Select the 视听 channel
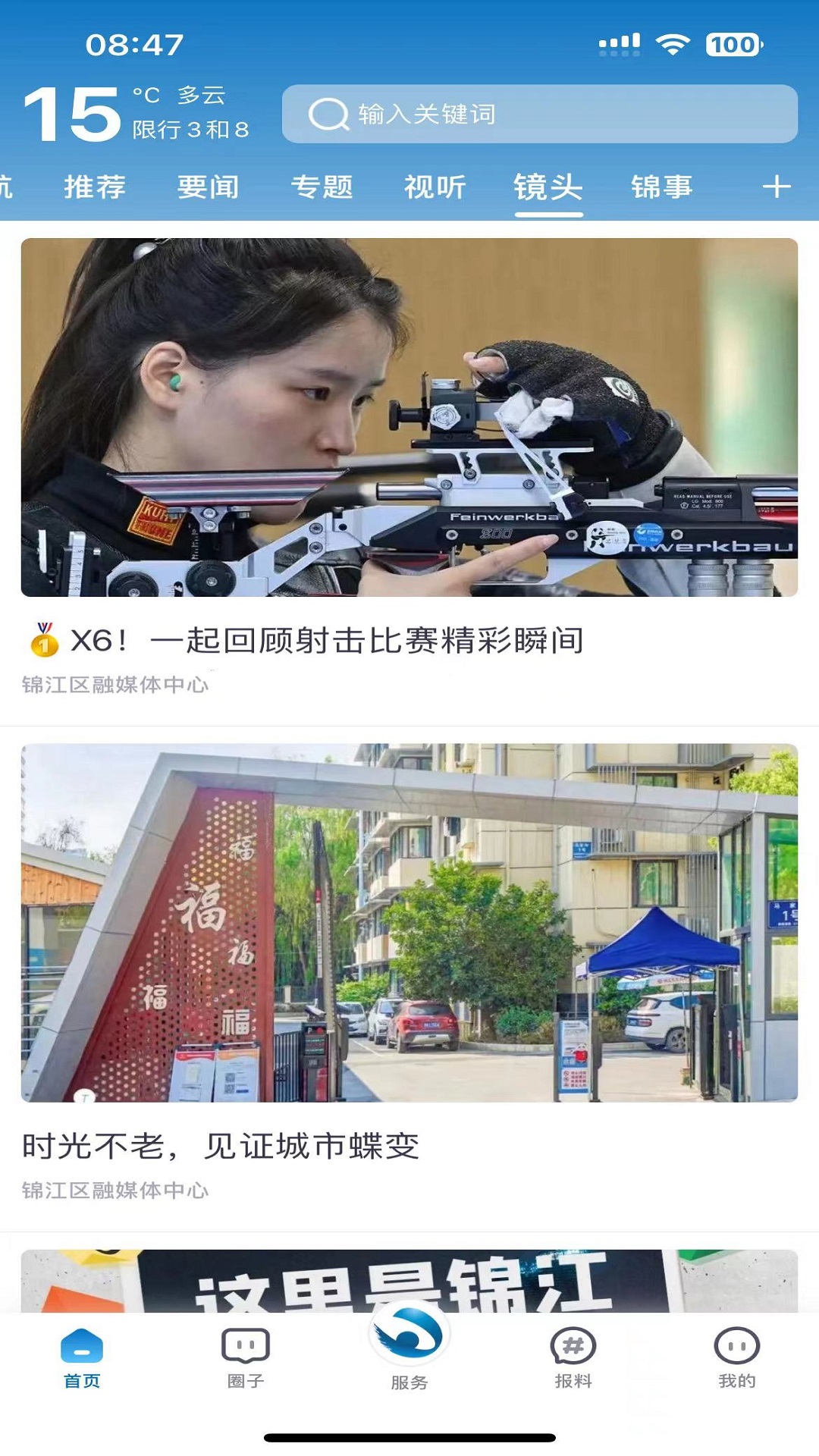 [434, 188]
